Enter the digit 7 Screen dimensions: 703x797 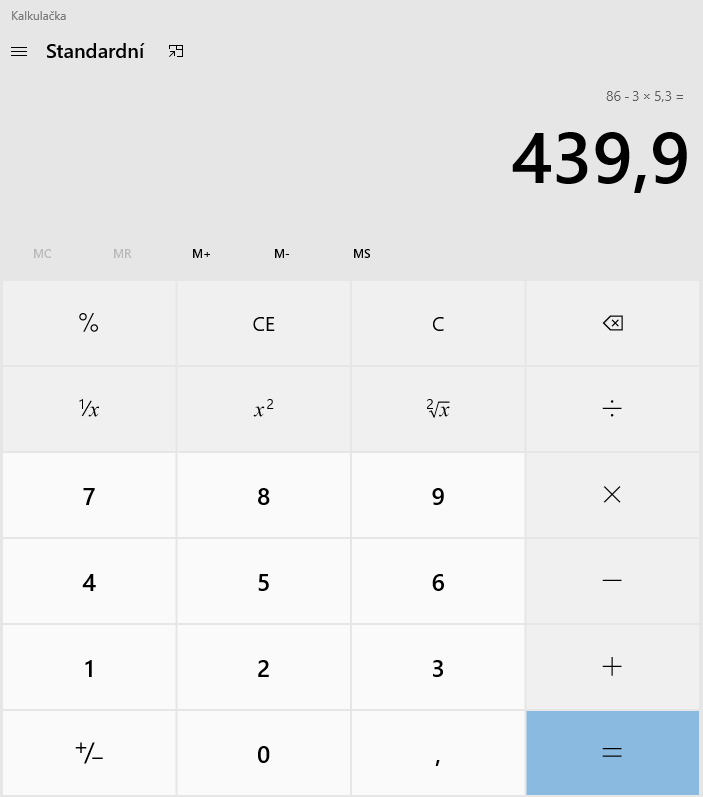click(89, 495)
